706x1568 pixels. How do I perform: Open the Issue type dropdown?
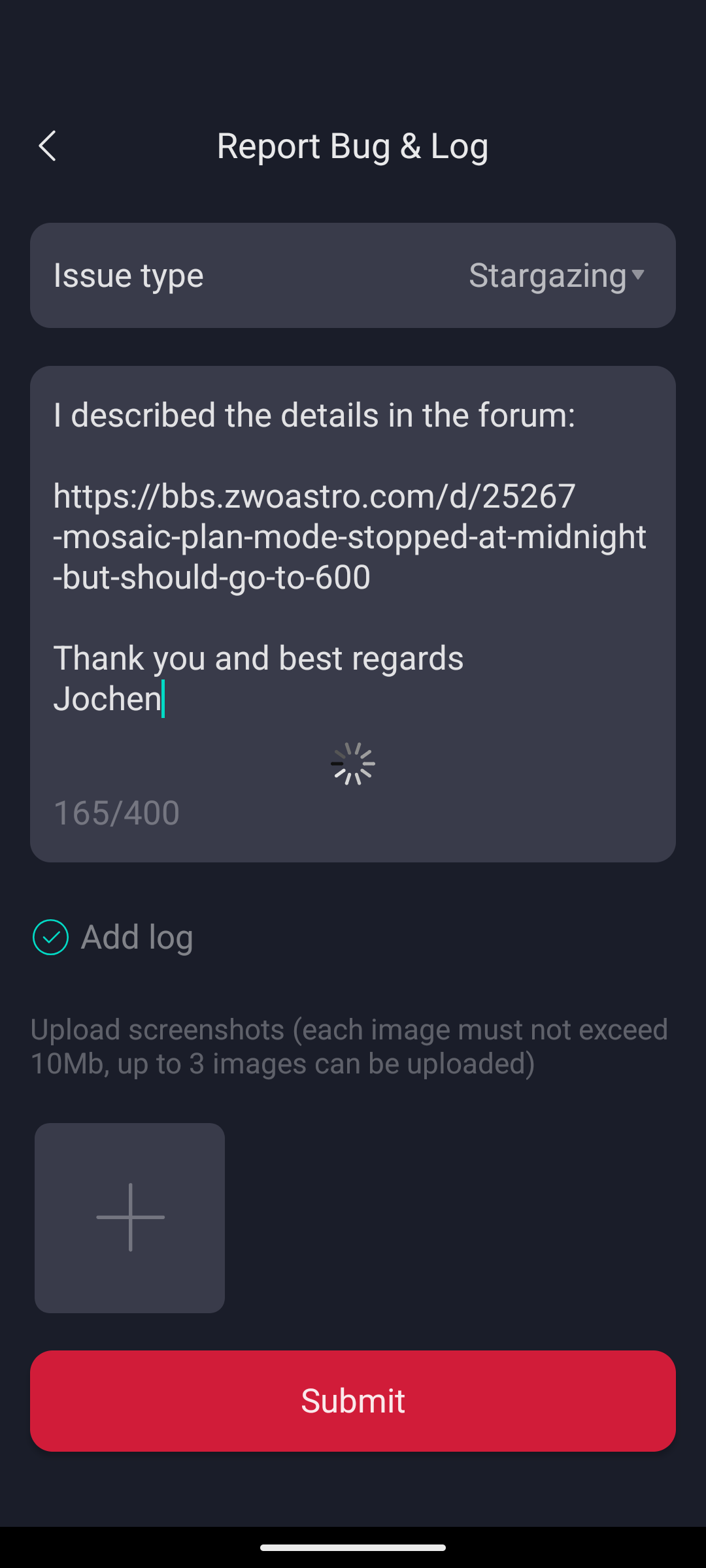(557, 276)
